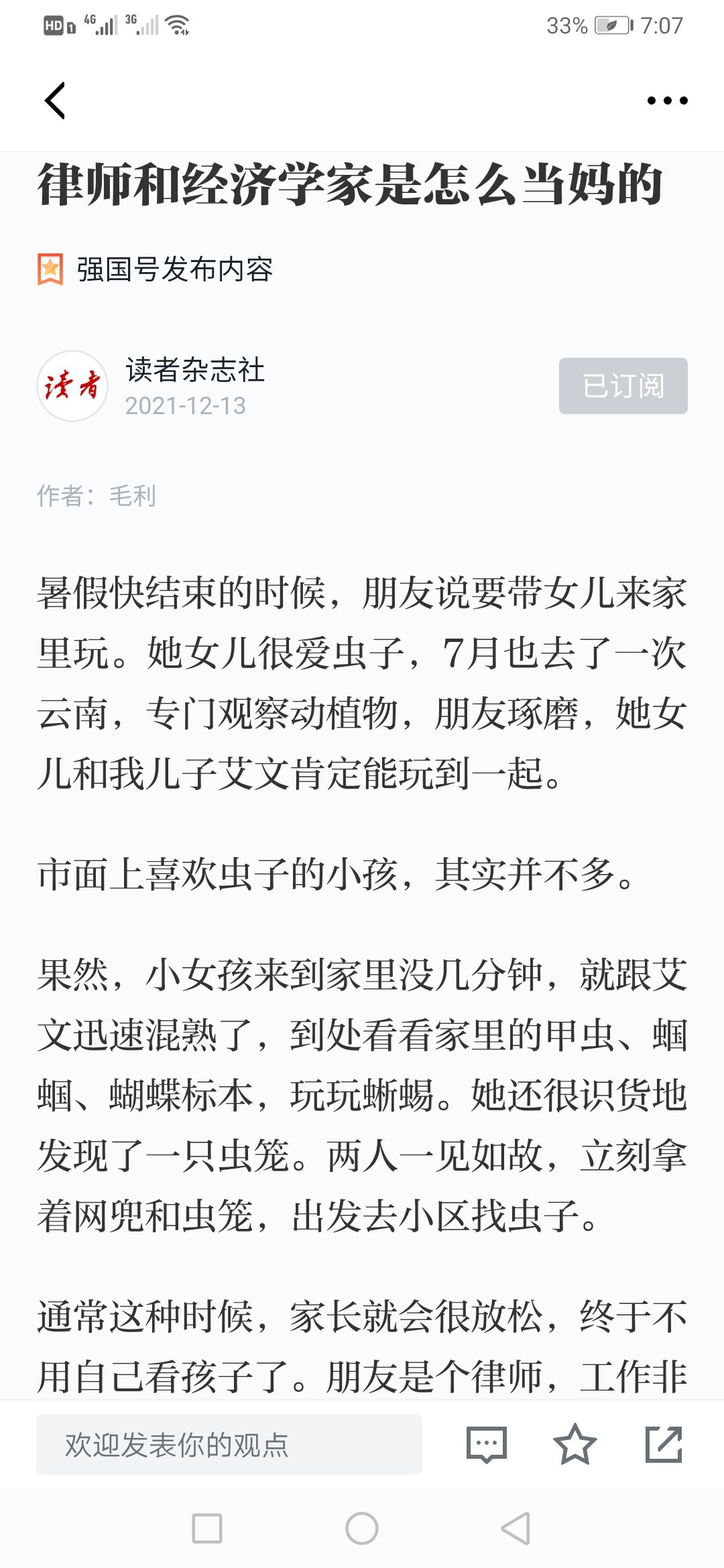Screen dimensions: 724x1568
Task: Tap the 已订阅 subscribed button
Action: [x=623, y=386]
